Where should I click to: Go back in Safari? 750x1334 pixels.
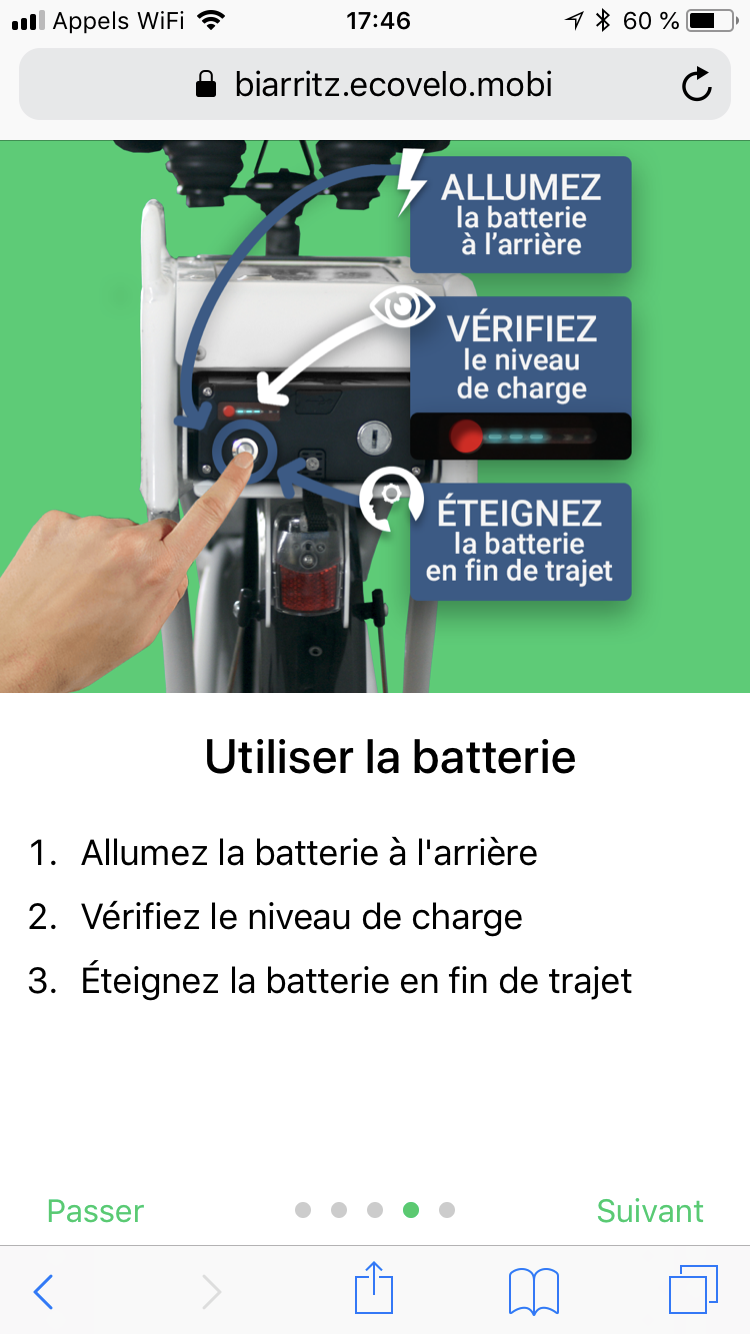tap(43, 1292)
